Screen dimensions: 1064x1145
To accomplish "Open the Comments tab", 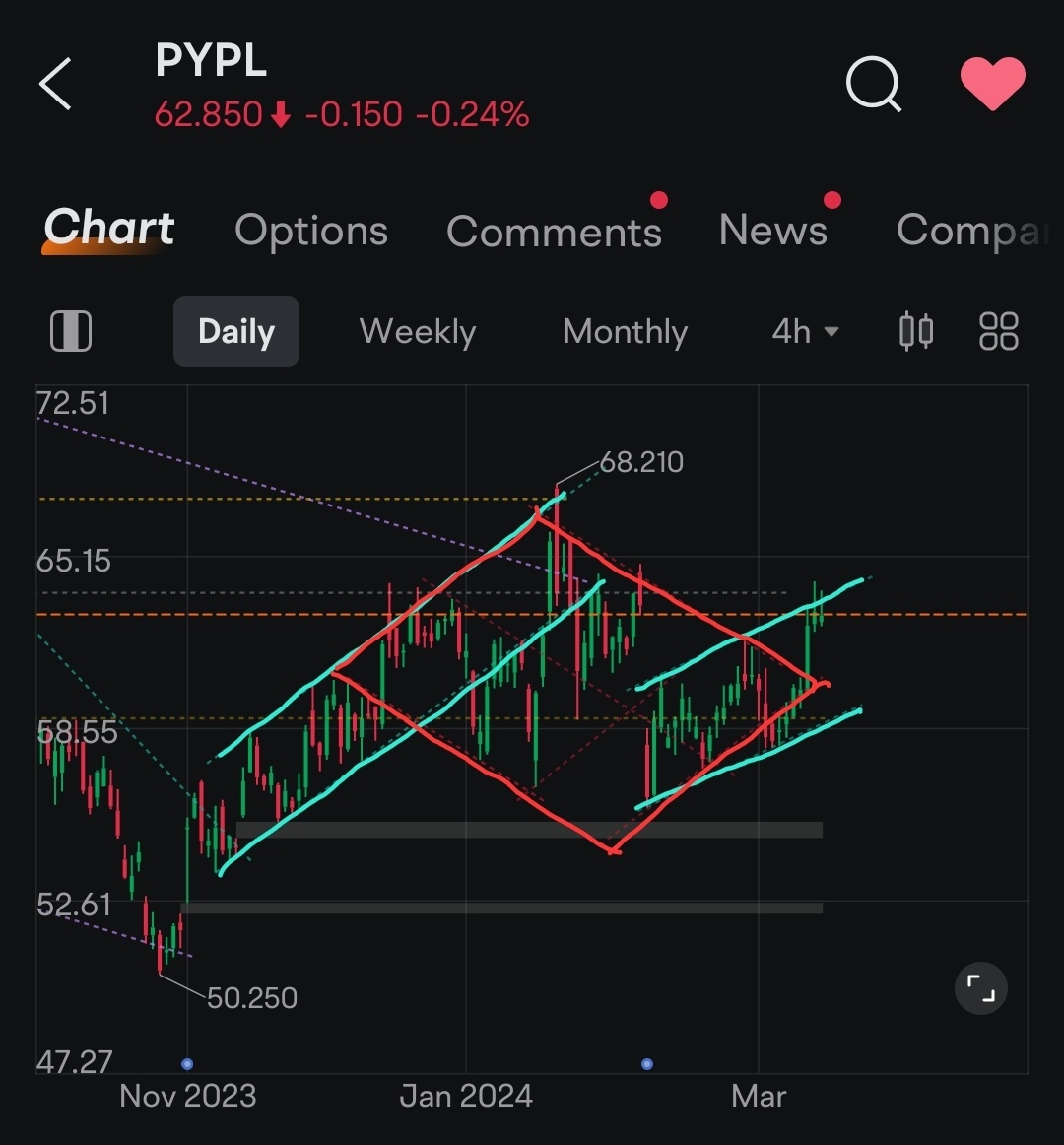I will pos(554,232).
